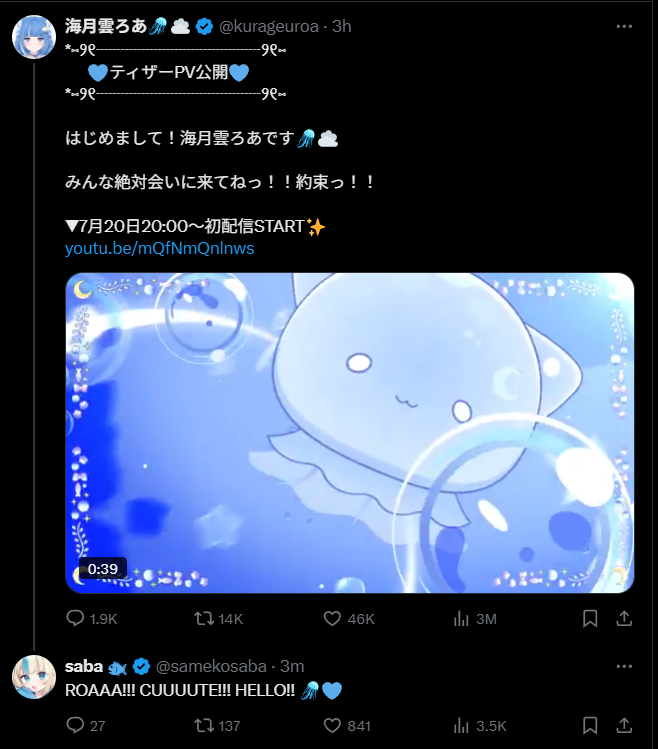Bookmark saba's reply
The width and height of the screenshot is (658, 749).
pyautogui.click(x=590, y=726)
